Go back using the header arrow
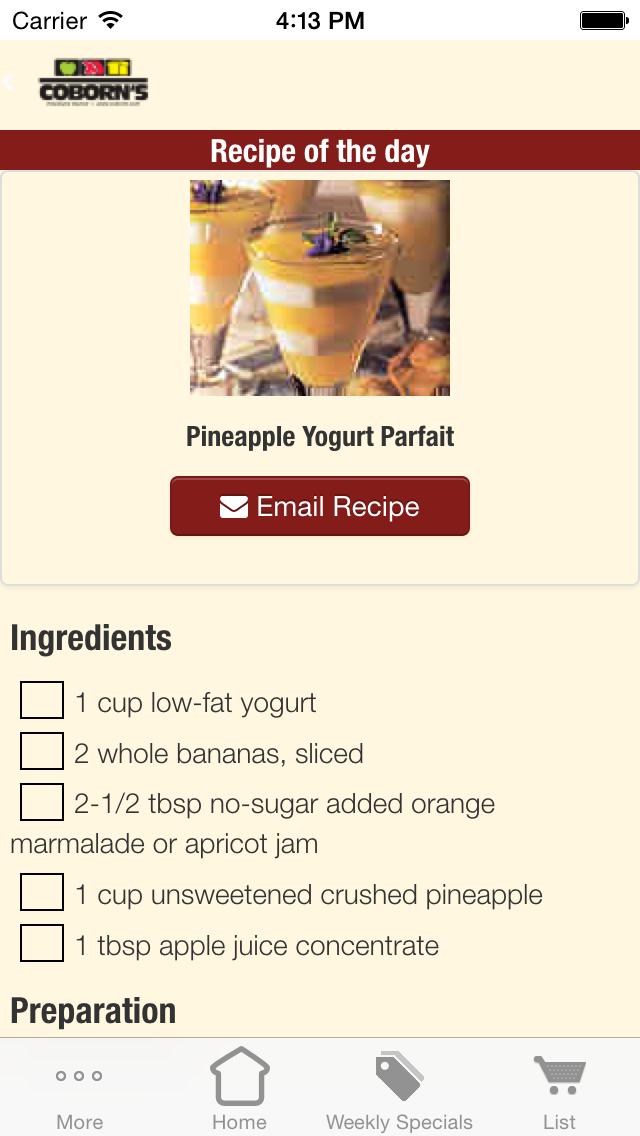The image size is (640, 1136). pyautogui.click(x=9, y=83)
